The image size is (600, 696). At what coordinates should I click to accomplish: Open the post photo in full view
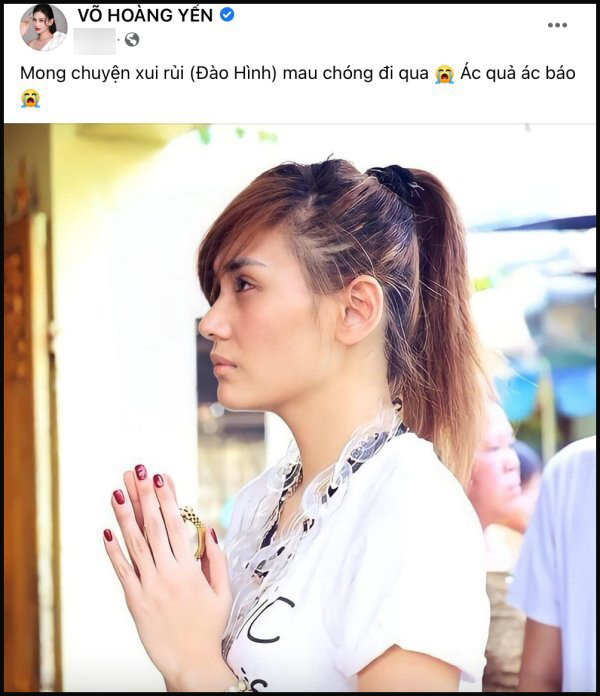(300, 407)
